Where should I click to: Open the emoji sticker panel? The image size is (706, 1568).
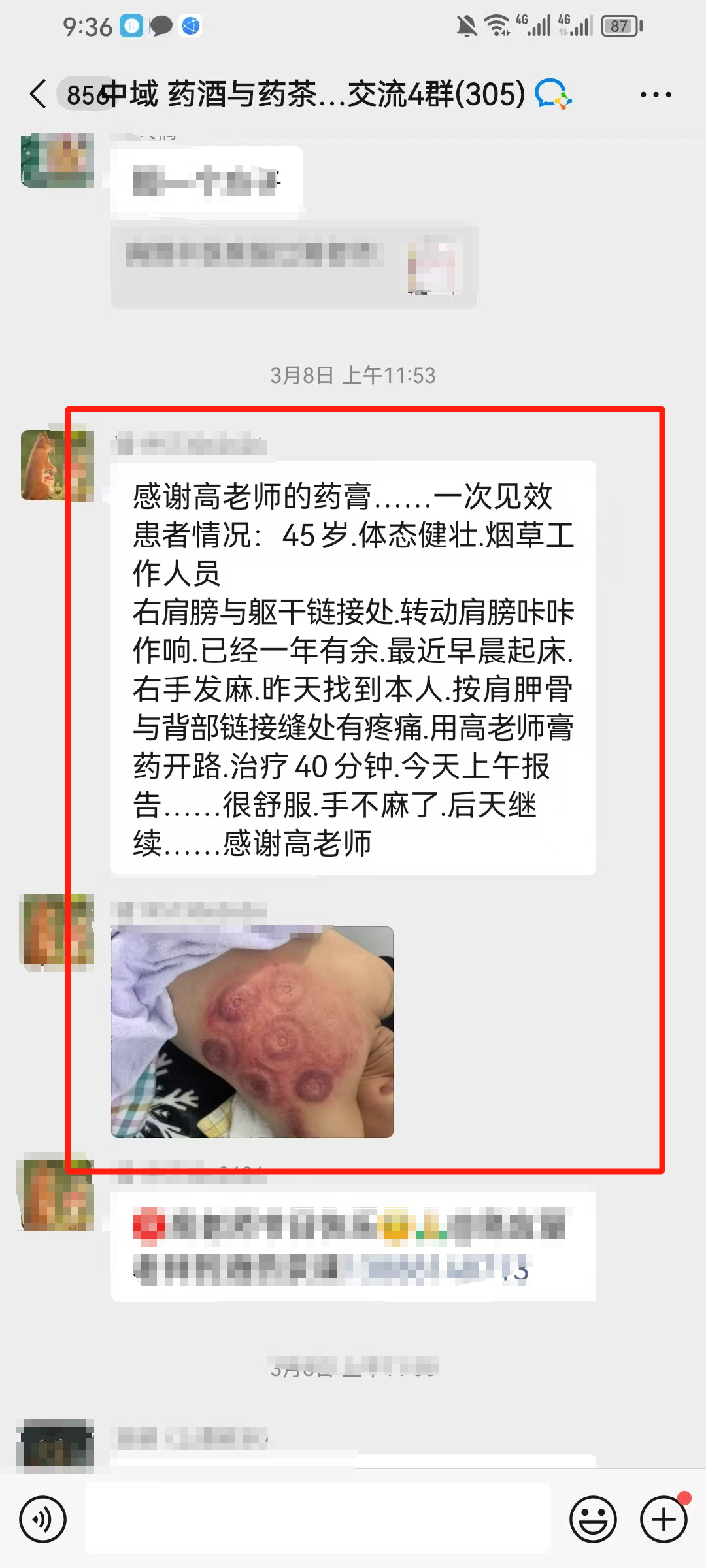coord(593,1519)
